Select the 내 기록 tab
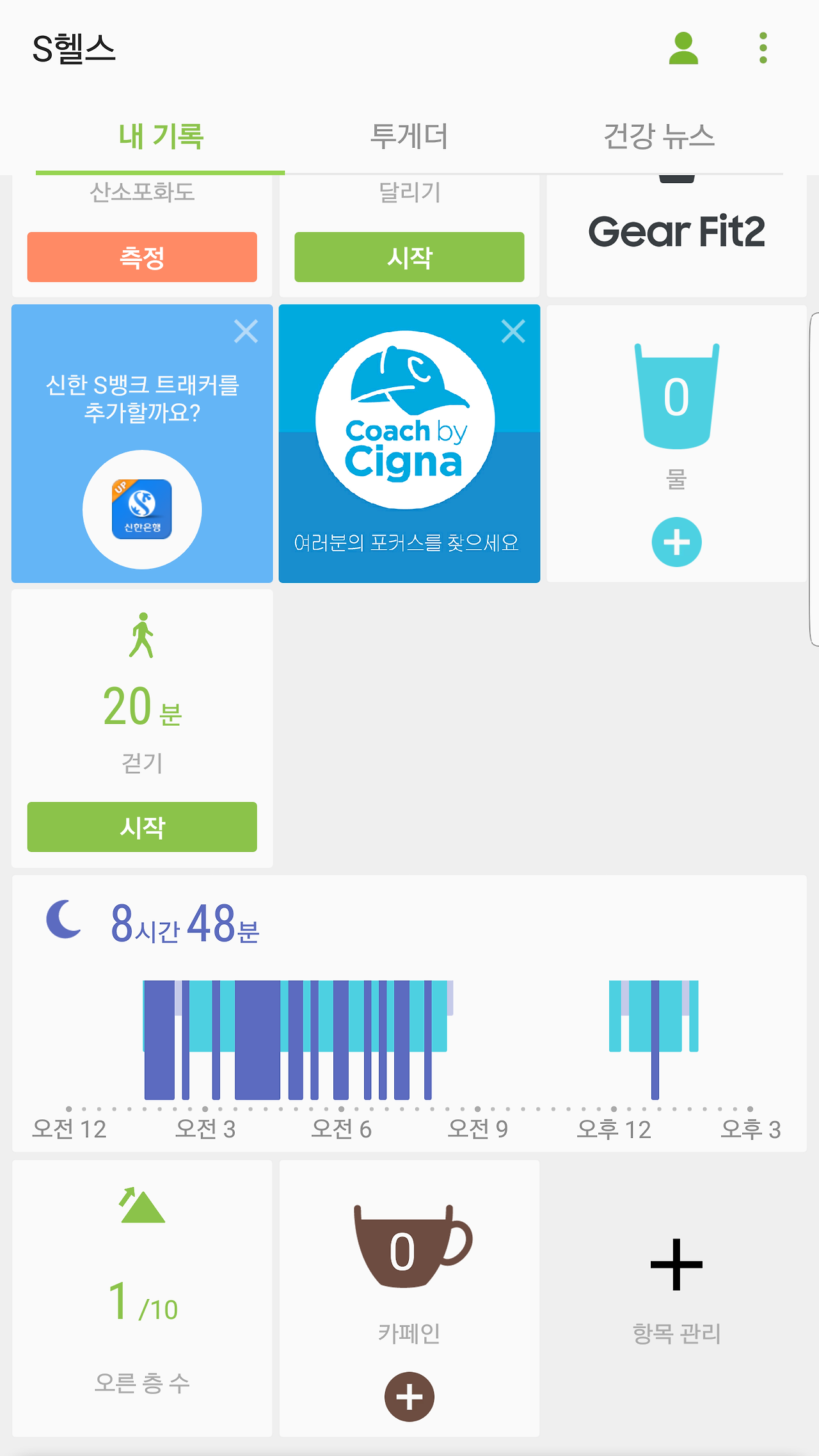The image size is (819, 1456). point(161,136)
